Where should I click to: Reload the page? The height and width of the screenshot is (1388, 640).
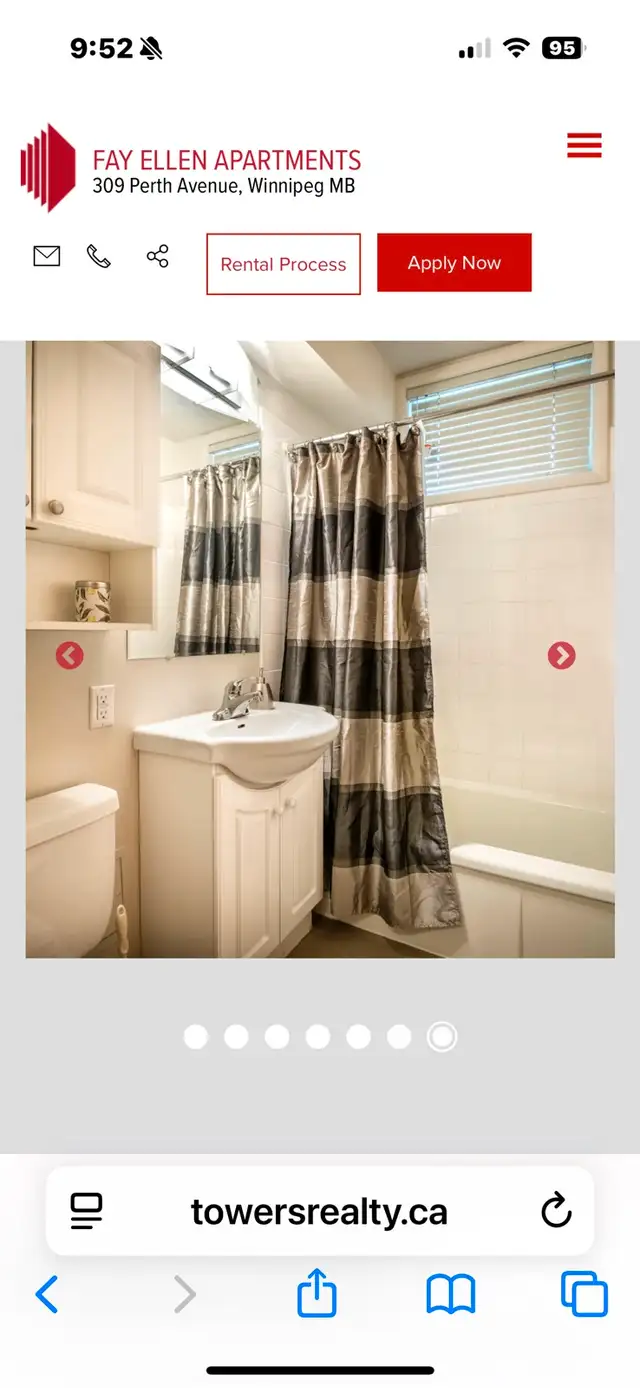click(556, 1212)
